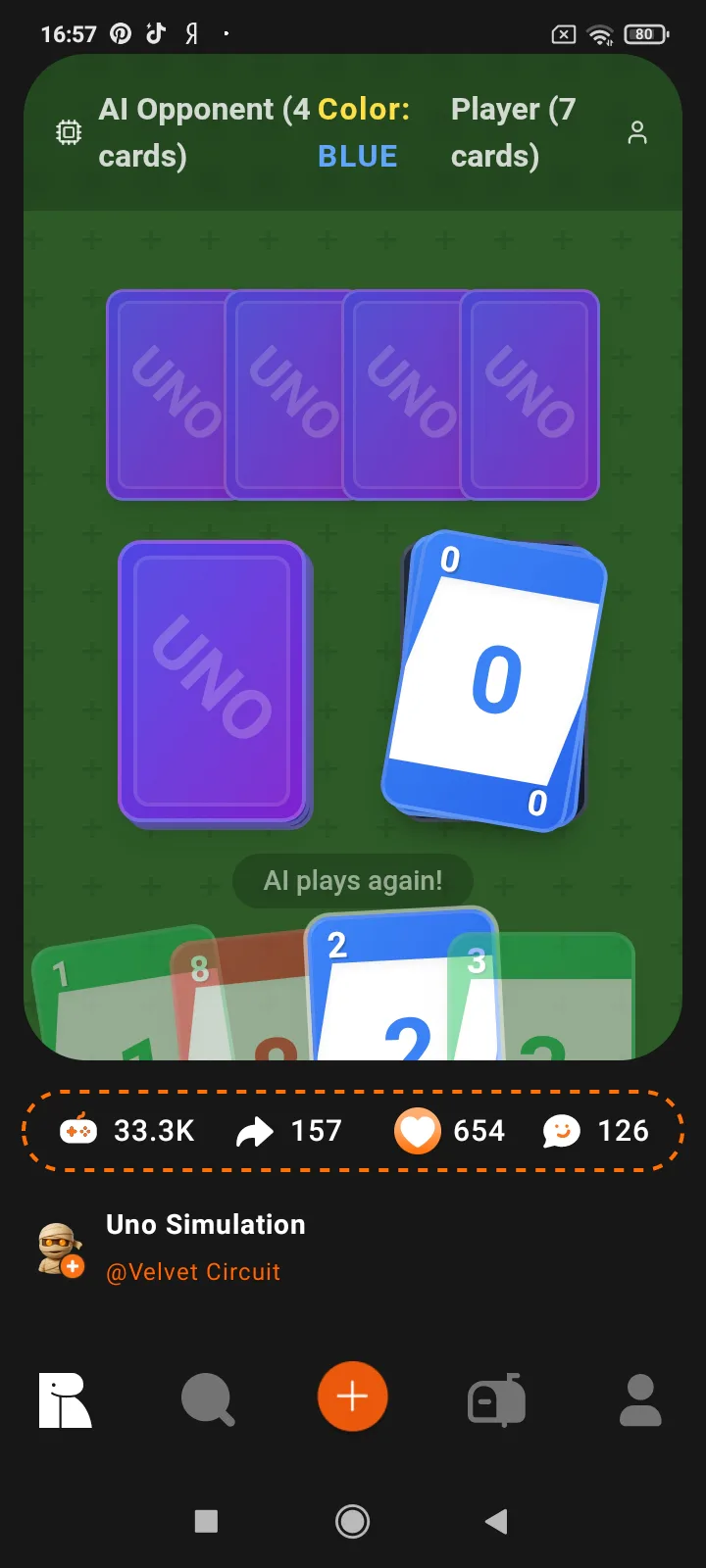Switch to the profile tab
Image resolution: width=706 pixels, height=1568 pixels.
(640, 1399)
